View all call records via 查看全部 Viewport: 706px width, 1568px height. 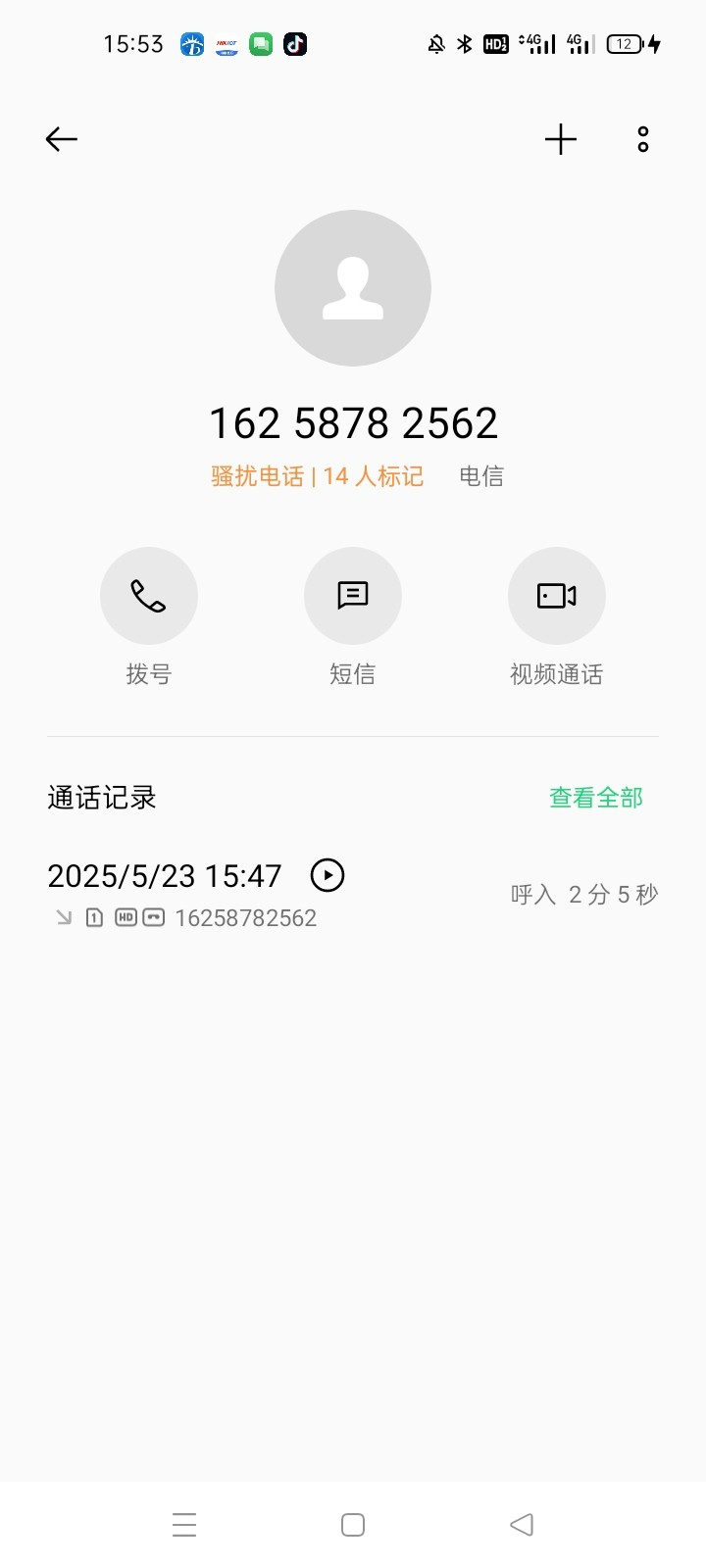595,798
